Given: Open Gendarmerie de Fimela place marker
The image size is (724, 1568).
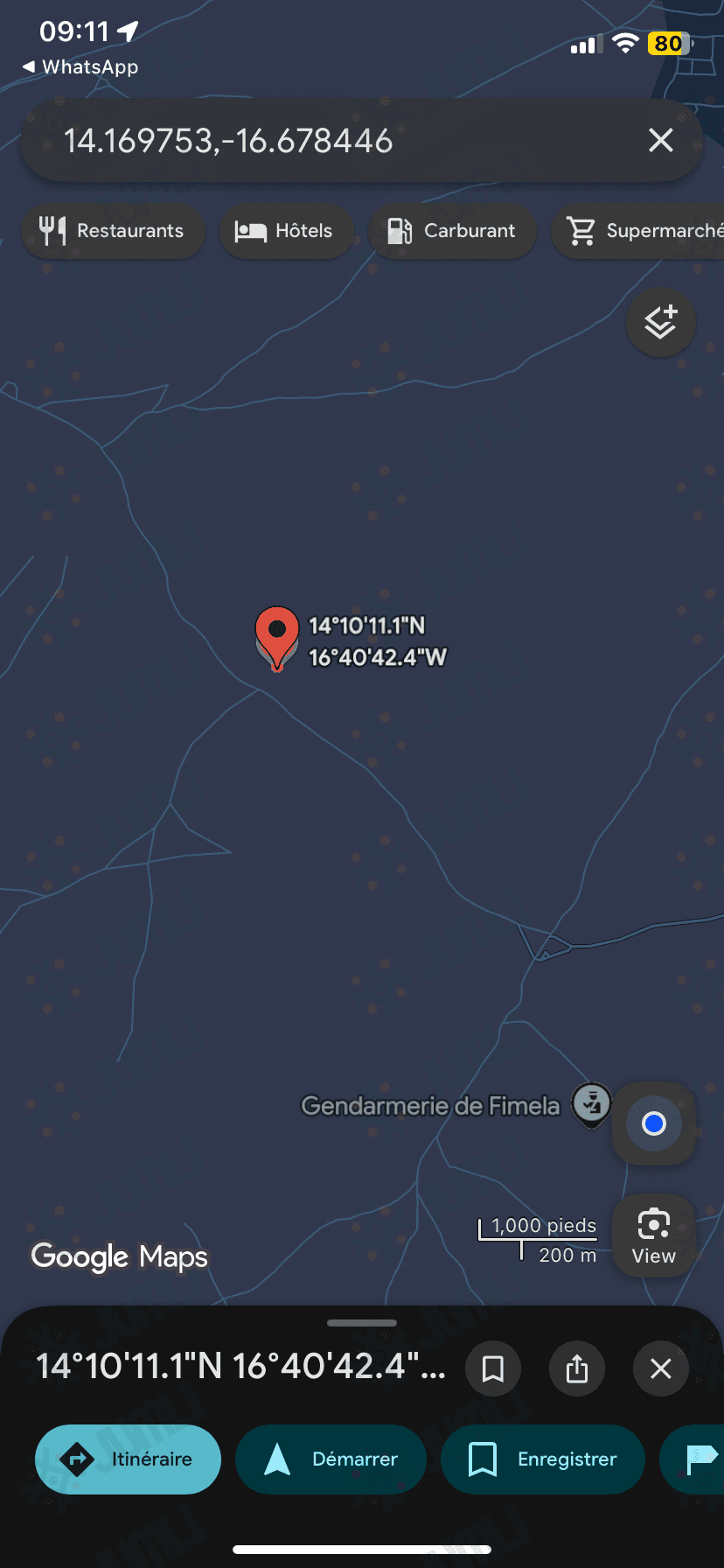Looking at the screenshot, I should click(591, 1104).
